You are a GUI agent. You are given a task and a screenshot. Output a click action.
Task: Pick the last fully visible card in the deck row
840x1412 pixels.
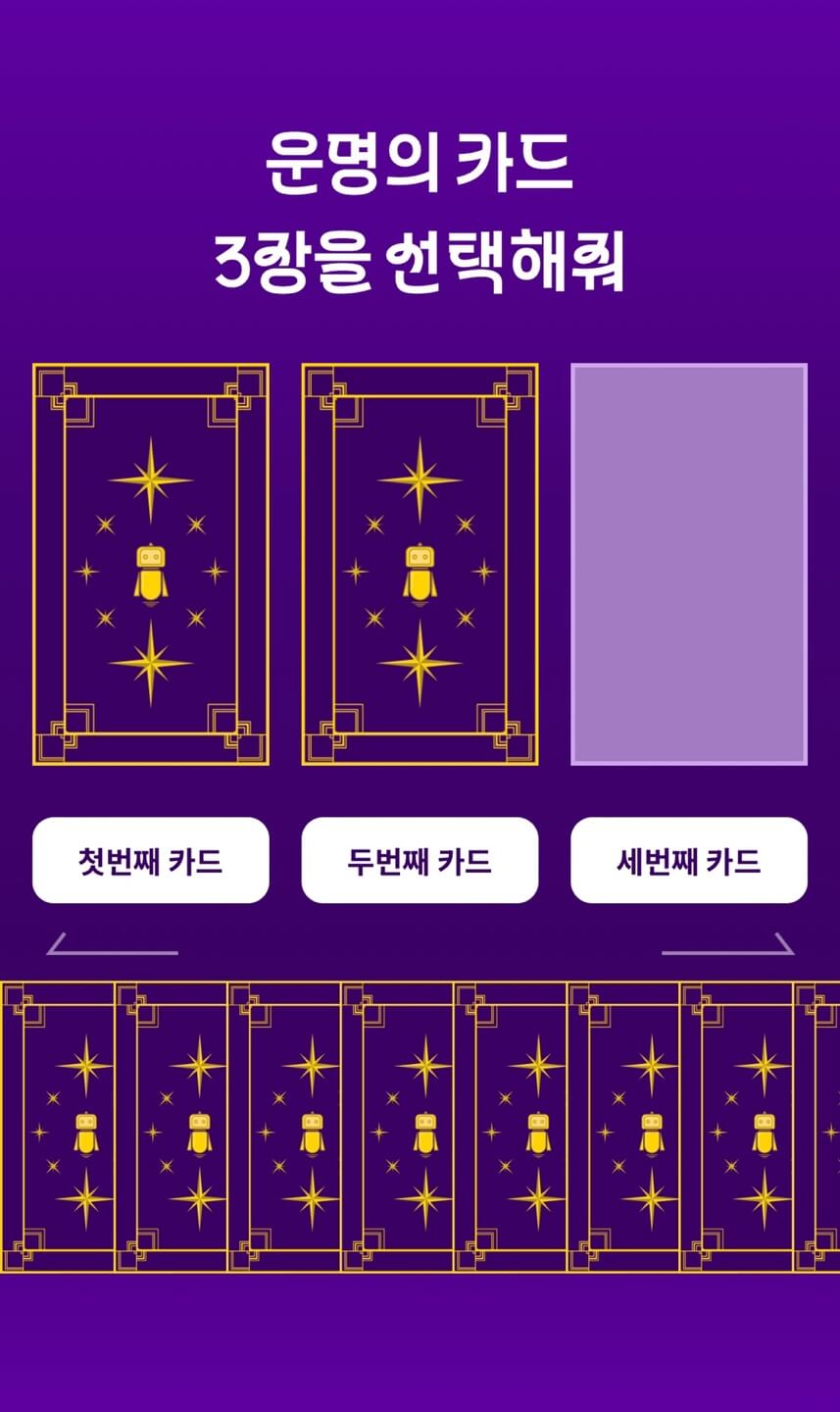pyautogui.click(x=736, y=1127)
